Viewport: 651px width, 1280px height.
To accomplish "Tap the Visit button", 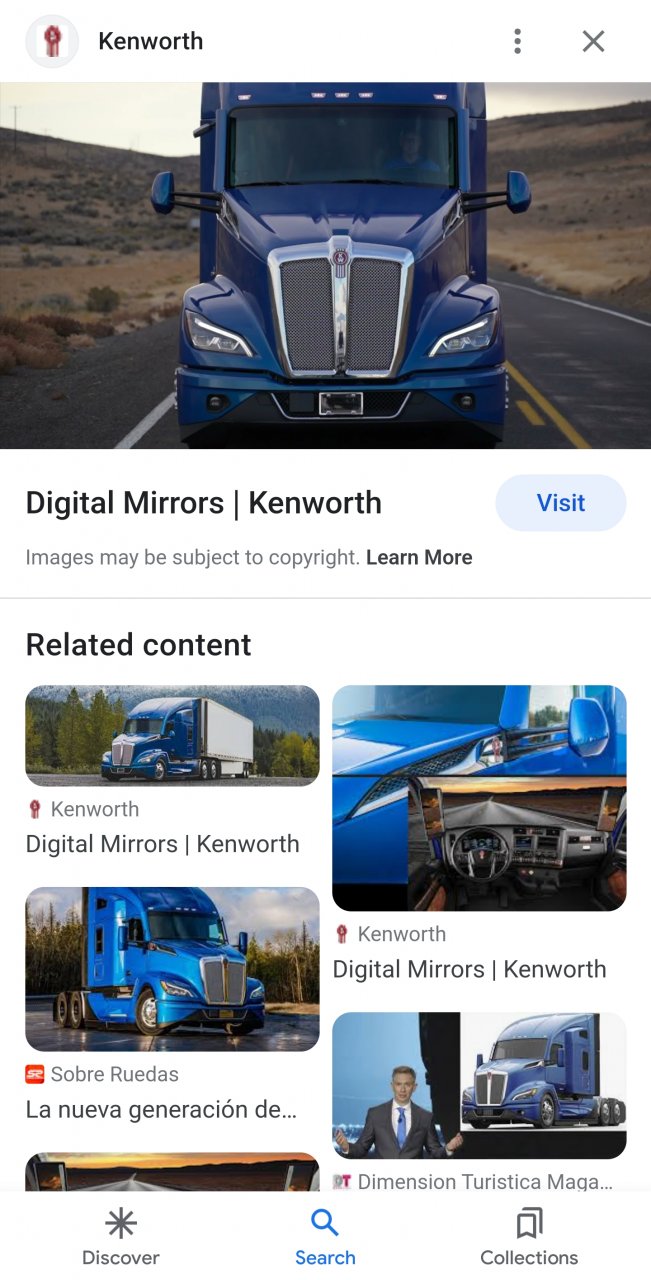I will [561, 503].
